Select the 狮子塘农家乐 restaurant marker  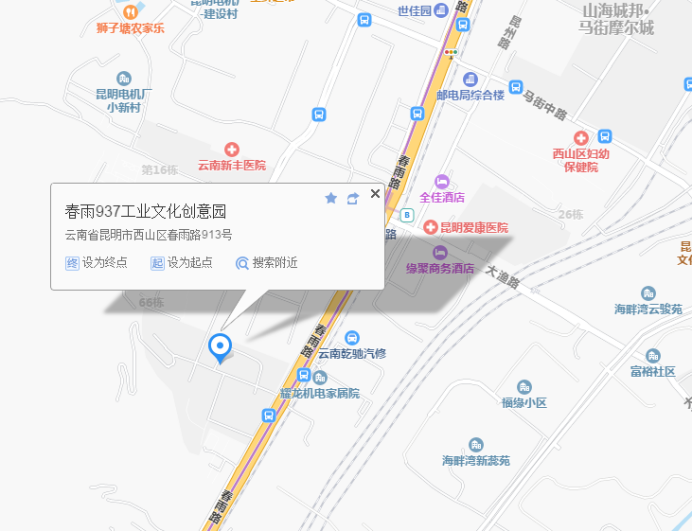130,12
